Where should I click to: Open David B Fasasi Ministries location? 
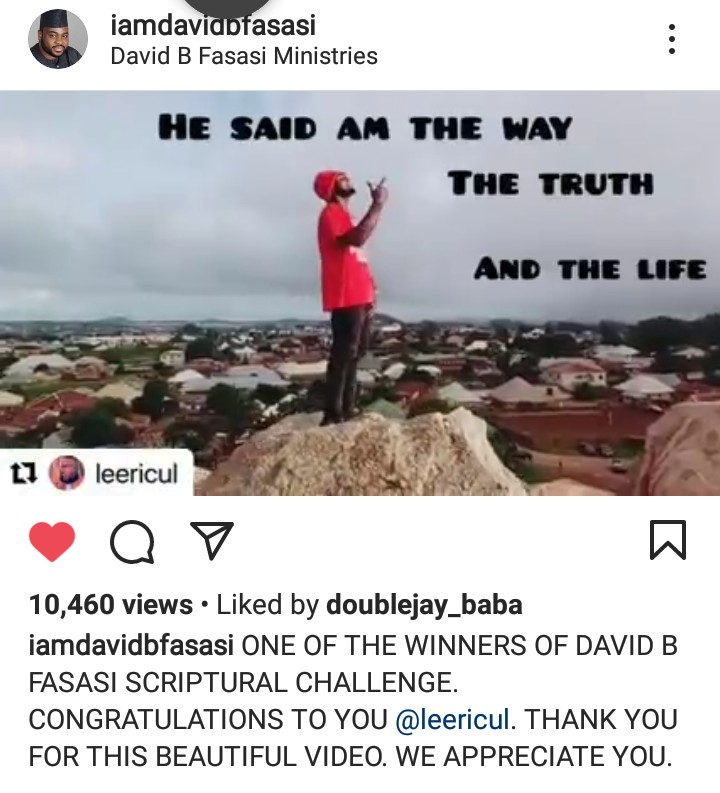(x=243, y=55)
